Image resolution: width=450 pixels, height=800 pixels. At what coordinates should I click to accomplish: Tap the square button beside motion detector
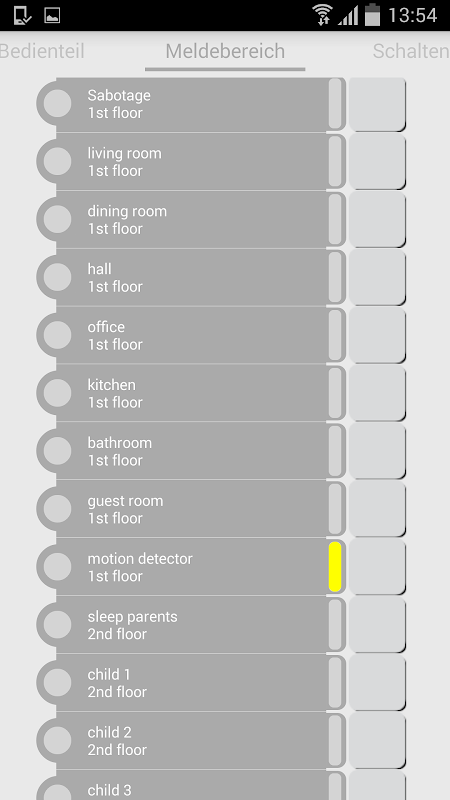click(378, 567)
